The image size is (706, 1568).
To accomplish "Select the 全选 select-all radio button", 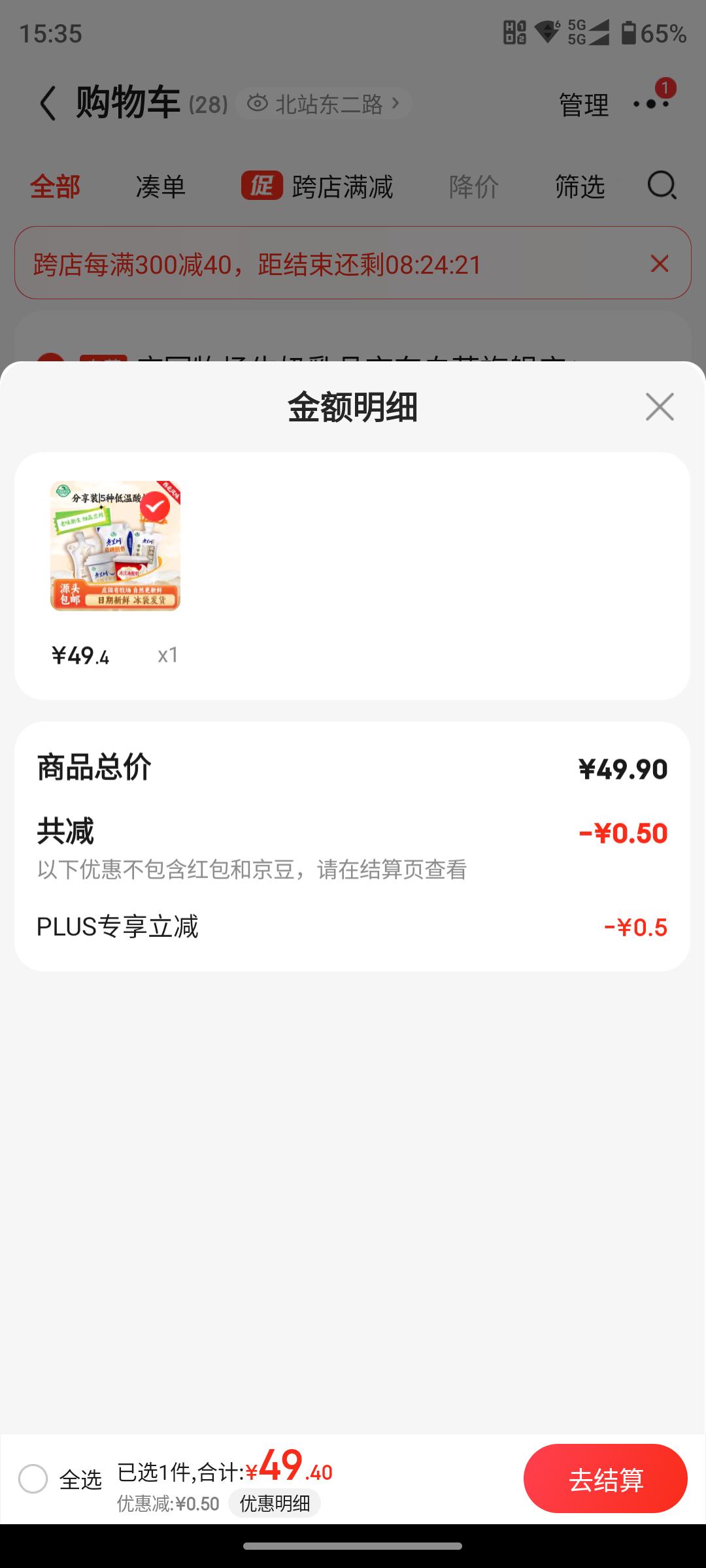I will 31,1478.
